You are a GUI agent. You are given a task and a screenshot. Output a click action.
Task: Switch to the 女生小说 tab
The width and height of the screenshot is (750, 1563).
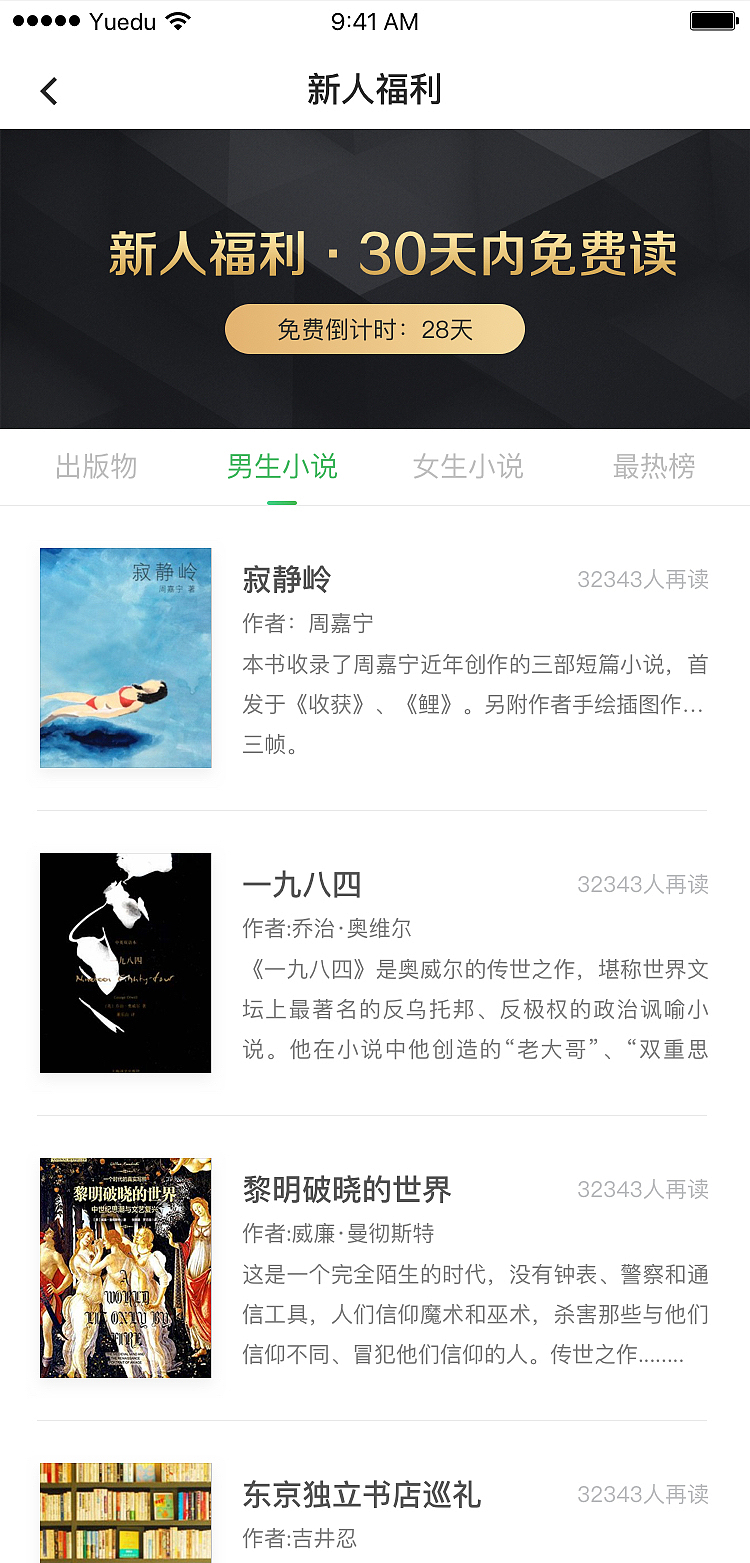point(468,466)
